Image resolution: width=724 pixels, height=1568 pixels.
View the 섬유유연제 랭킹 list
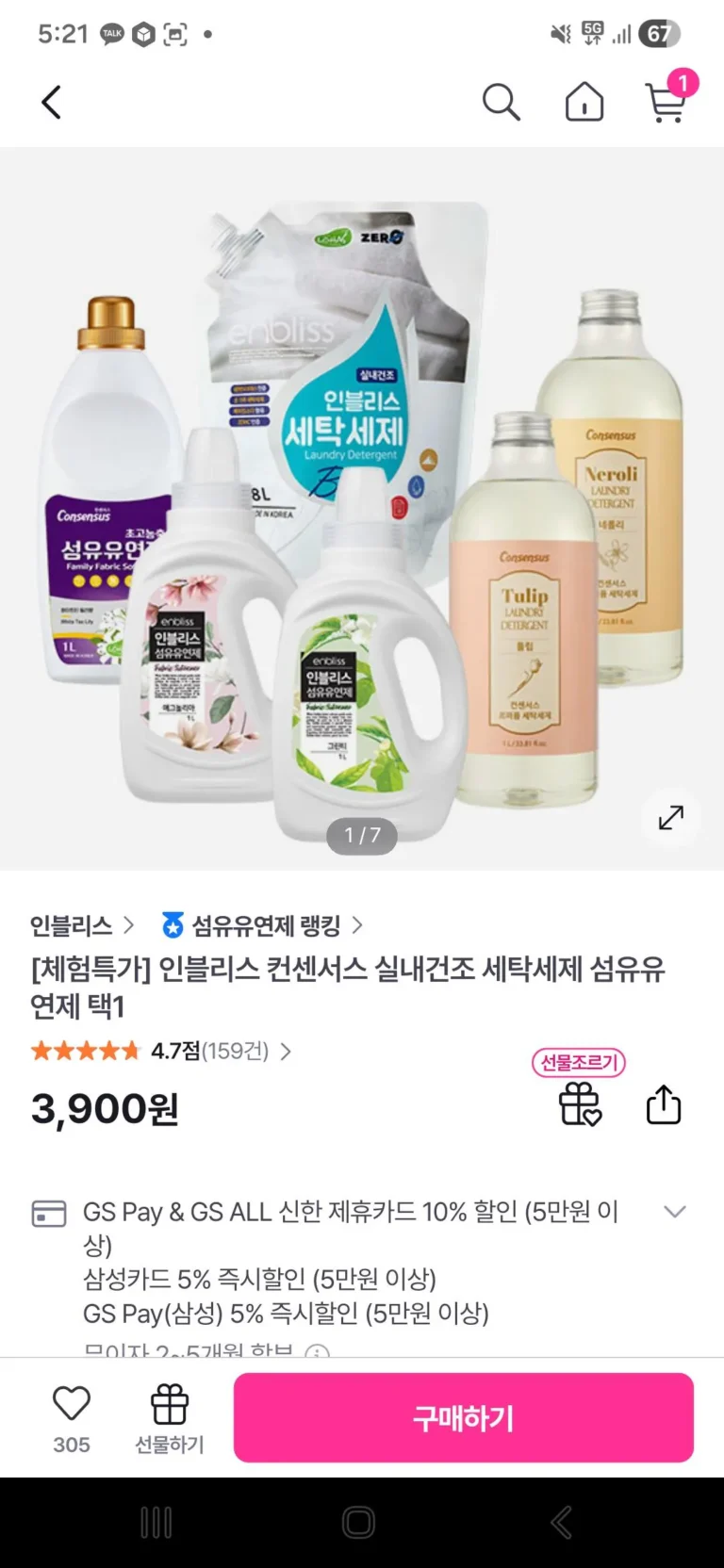tap(262, 925)
